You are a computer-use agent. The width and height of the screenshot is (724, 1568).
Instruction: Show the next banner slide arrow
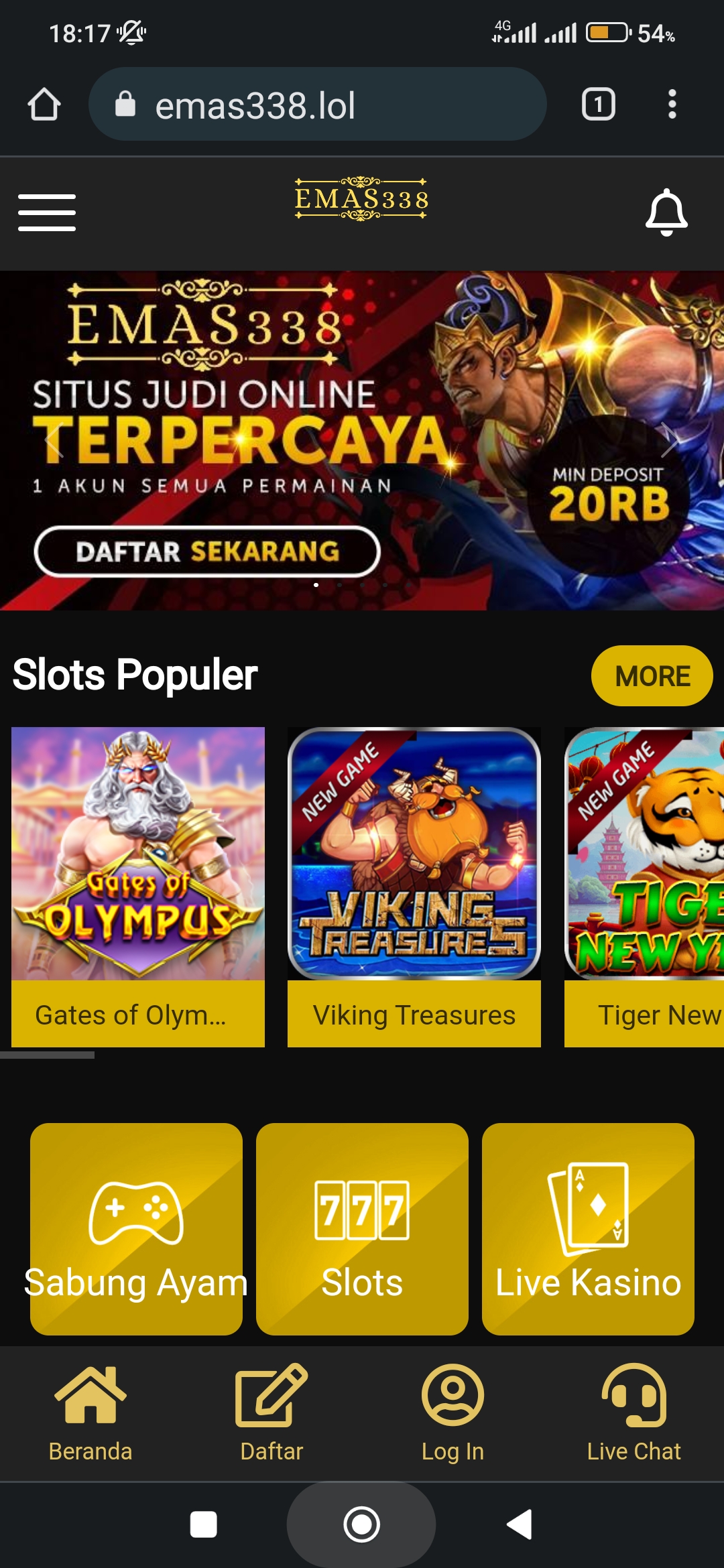click(668, 440)
